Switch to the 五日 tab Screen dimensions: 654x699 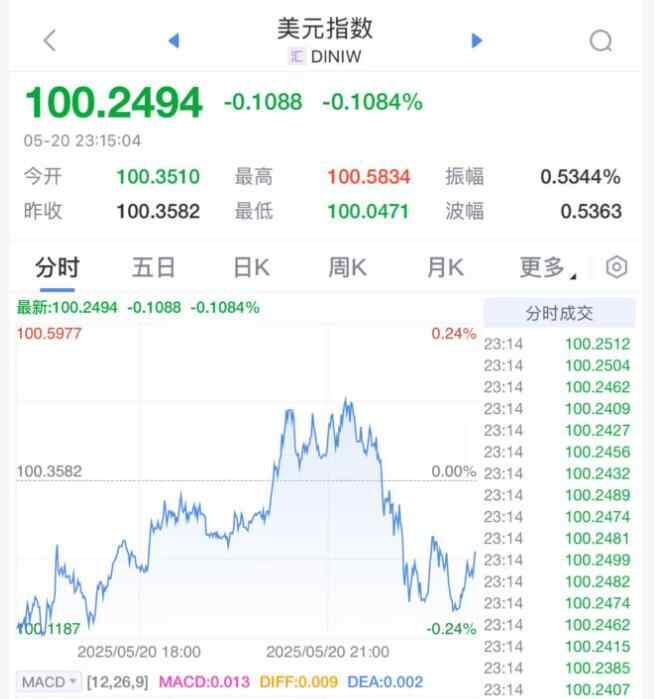click(x=154, y=267)
